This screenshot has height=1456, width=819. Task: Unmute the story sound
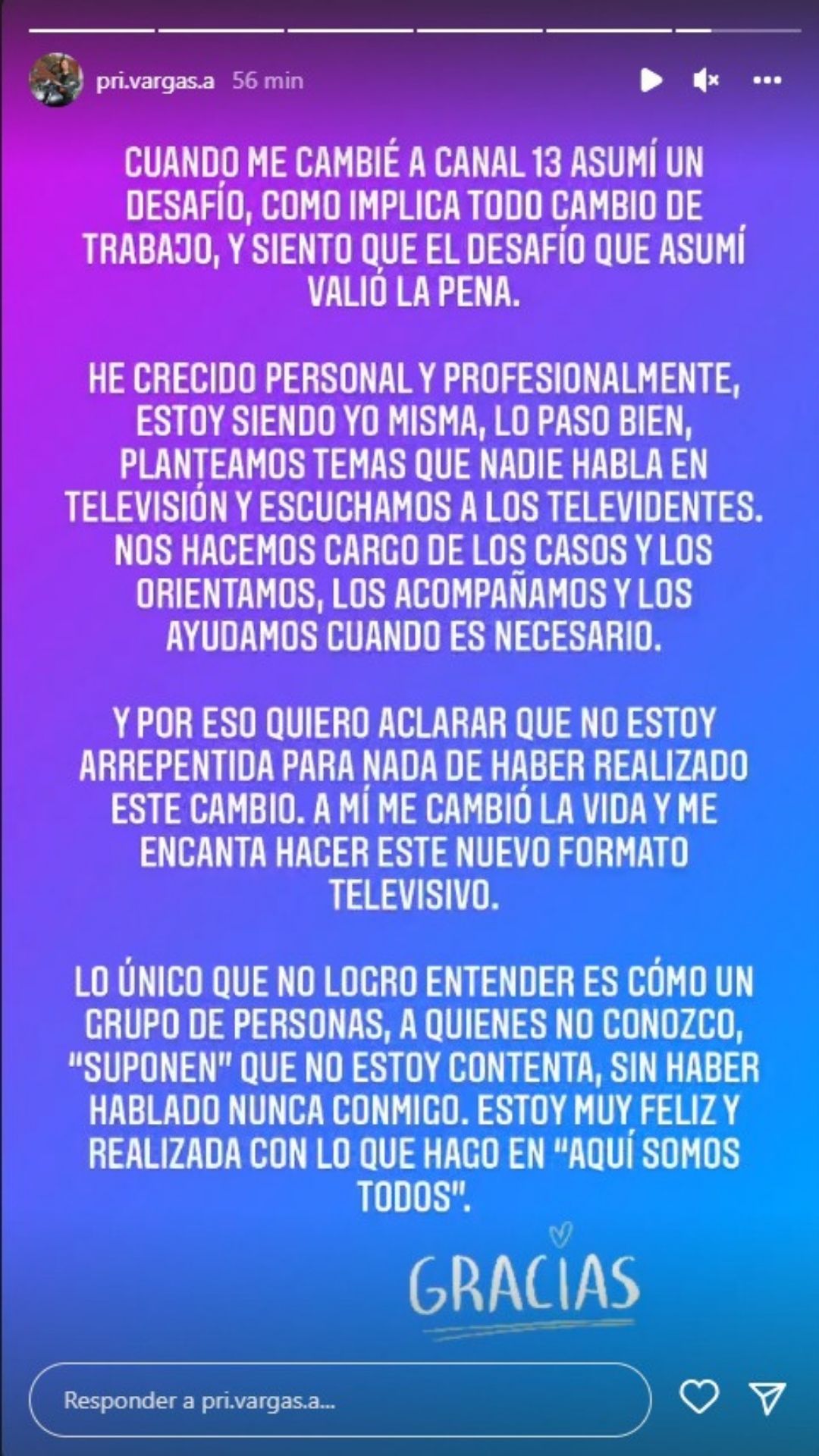click(706, 80)
